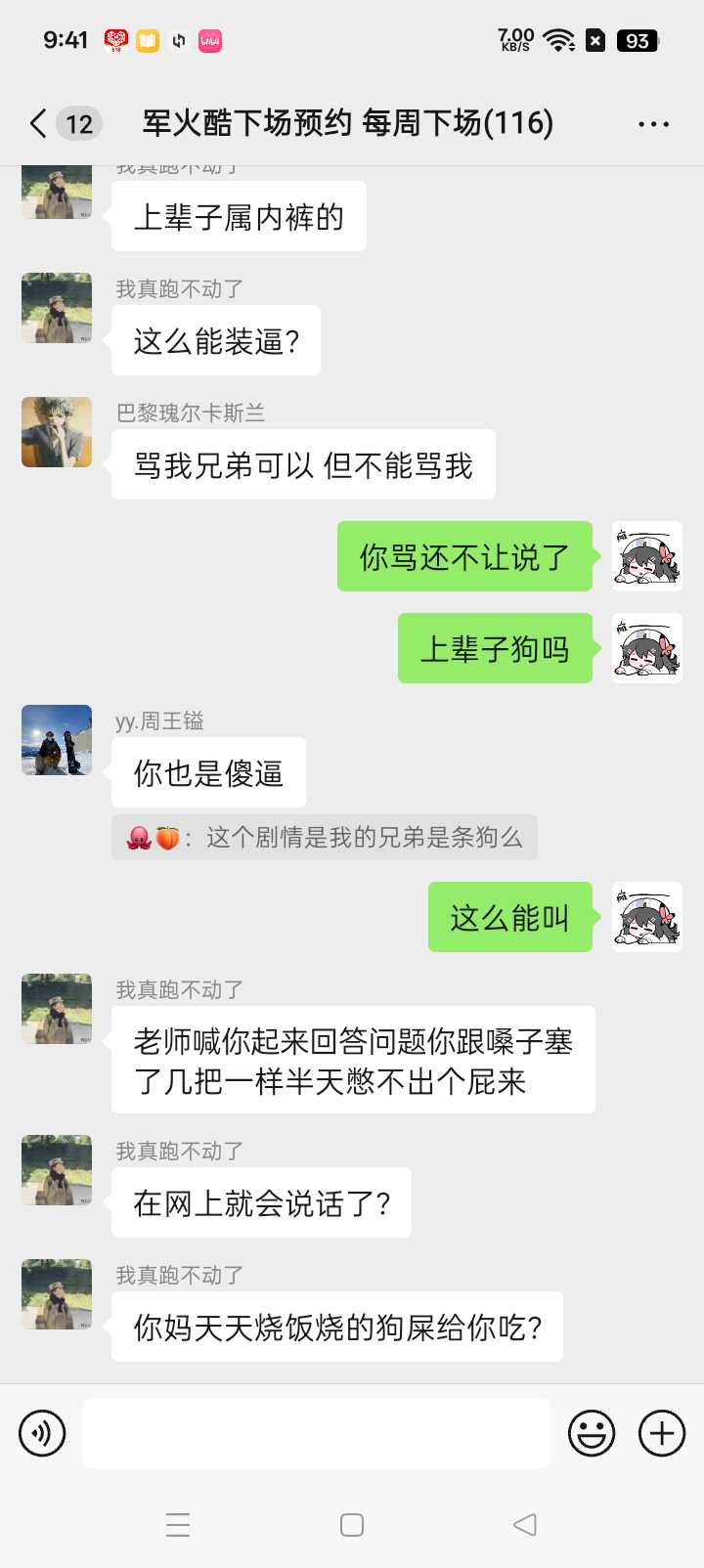View profile avatar of yy.周王镒
This screenshot has height=1568, width=704.
(57, 740)
